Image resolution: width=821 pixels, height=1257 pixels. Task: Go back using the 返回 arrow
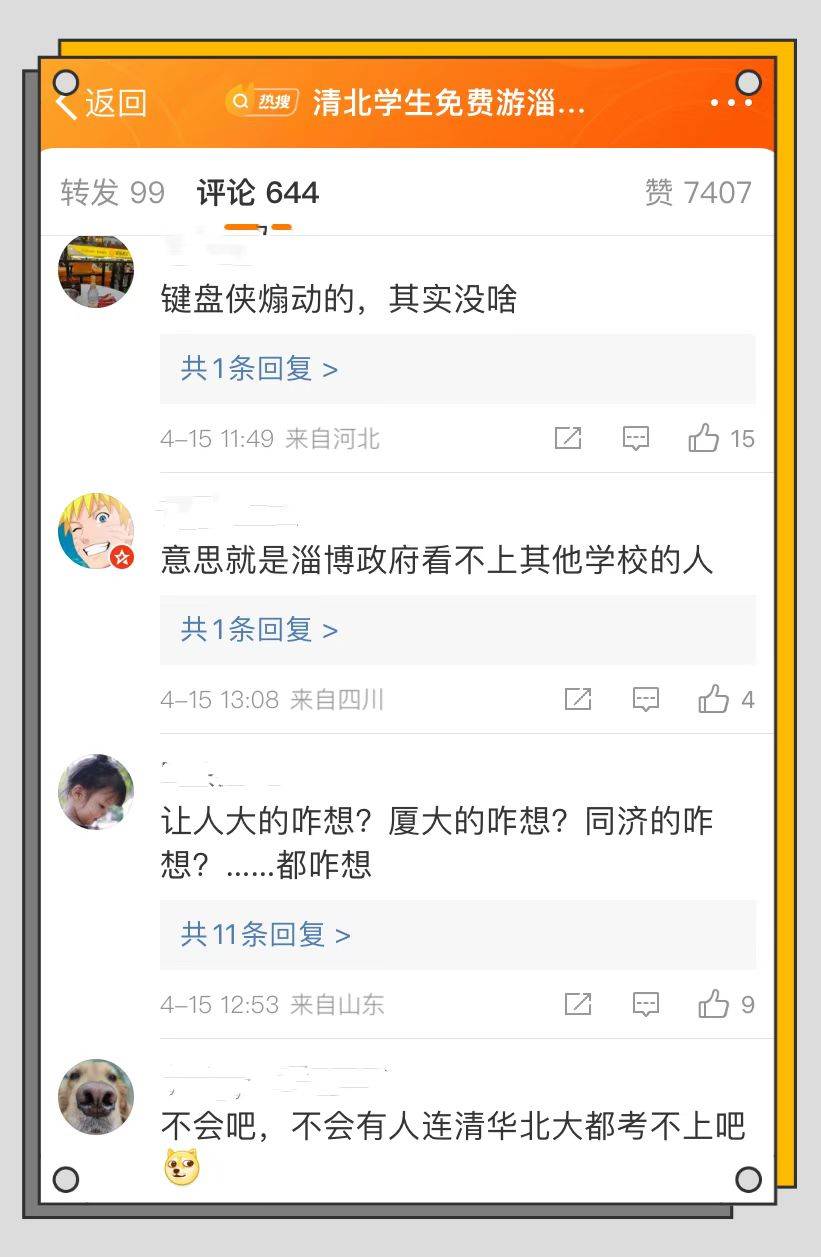(x=100, y=103)
